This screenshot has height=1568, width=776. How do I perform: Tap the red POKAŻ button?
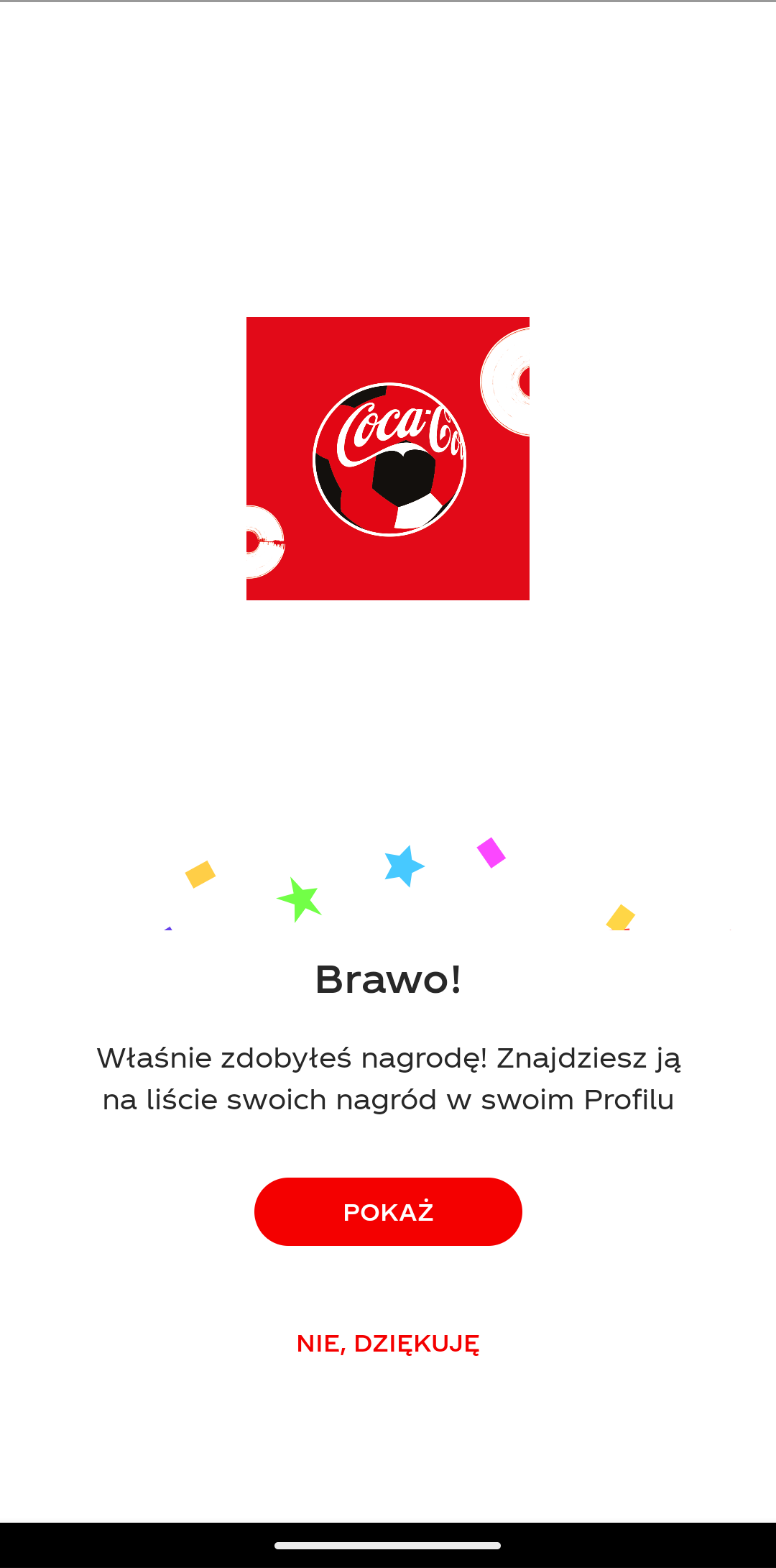tap(388, 1211)
